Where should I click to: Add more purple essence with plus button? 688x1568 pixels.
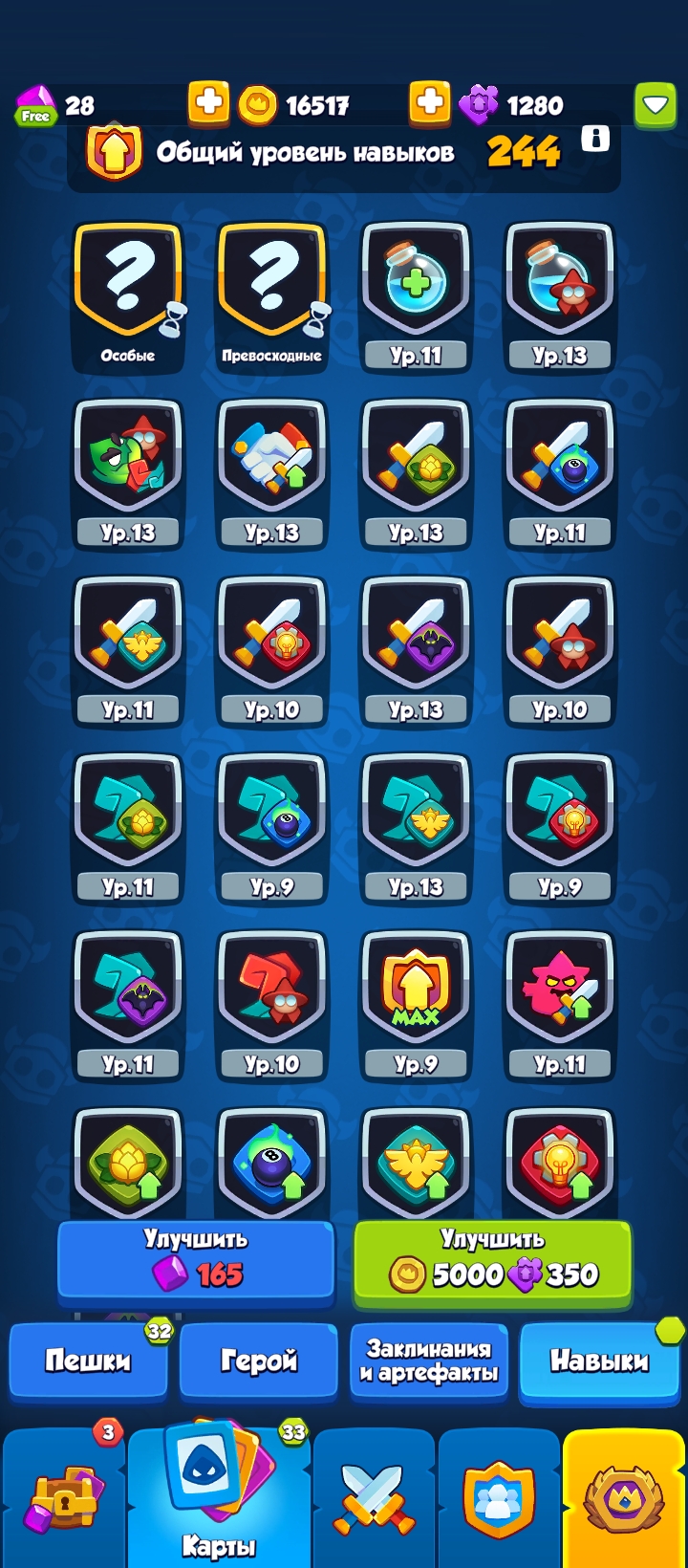pyautogui.click(x=430, y=103)
